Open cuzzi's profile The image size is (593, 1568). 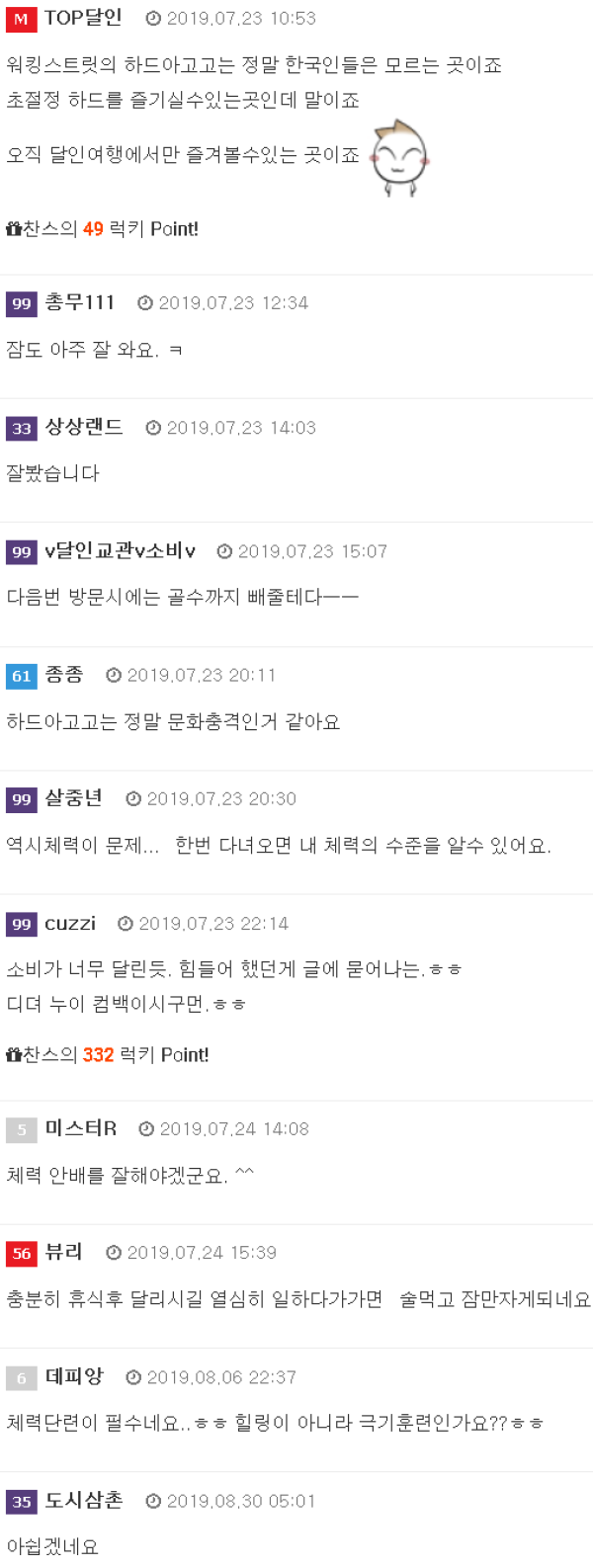pos(70,924)
